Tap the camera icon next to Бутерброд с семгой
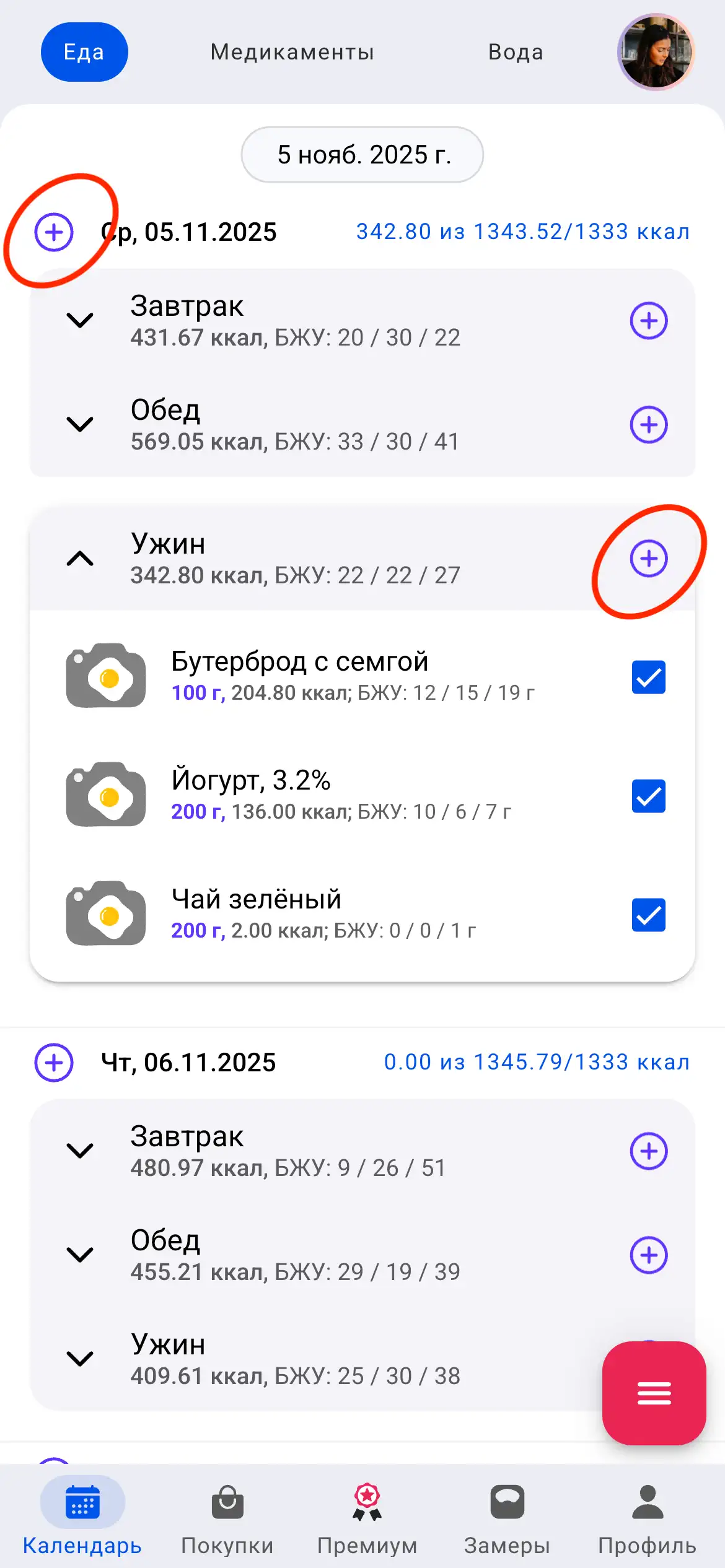The image size is (725, 1568). 105,675
